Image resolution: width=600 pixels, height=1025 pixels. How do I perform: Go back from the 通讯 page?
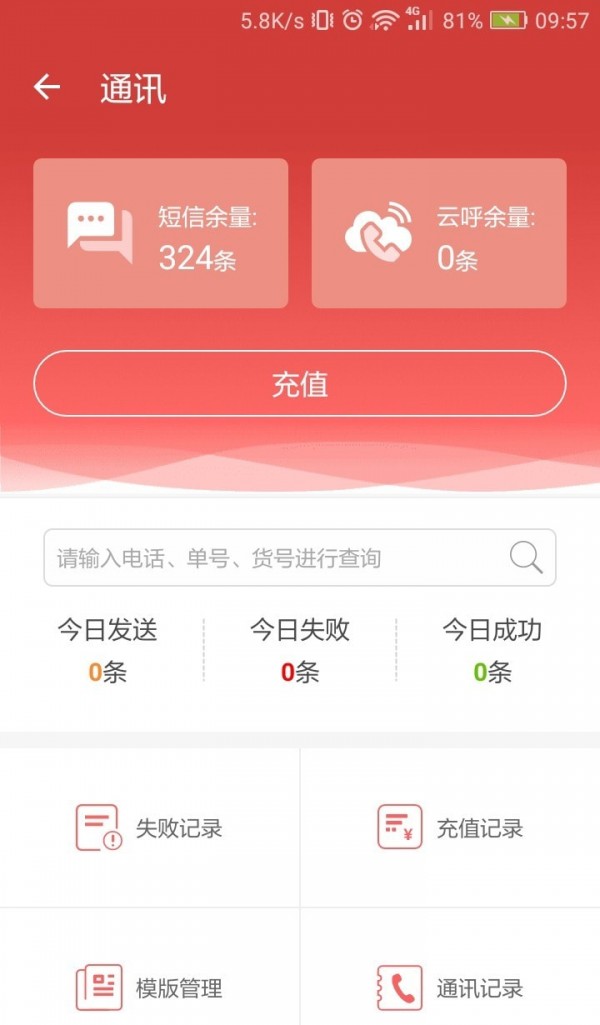coord(47,87)
